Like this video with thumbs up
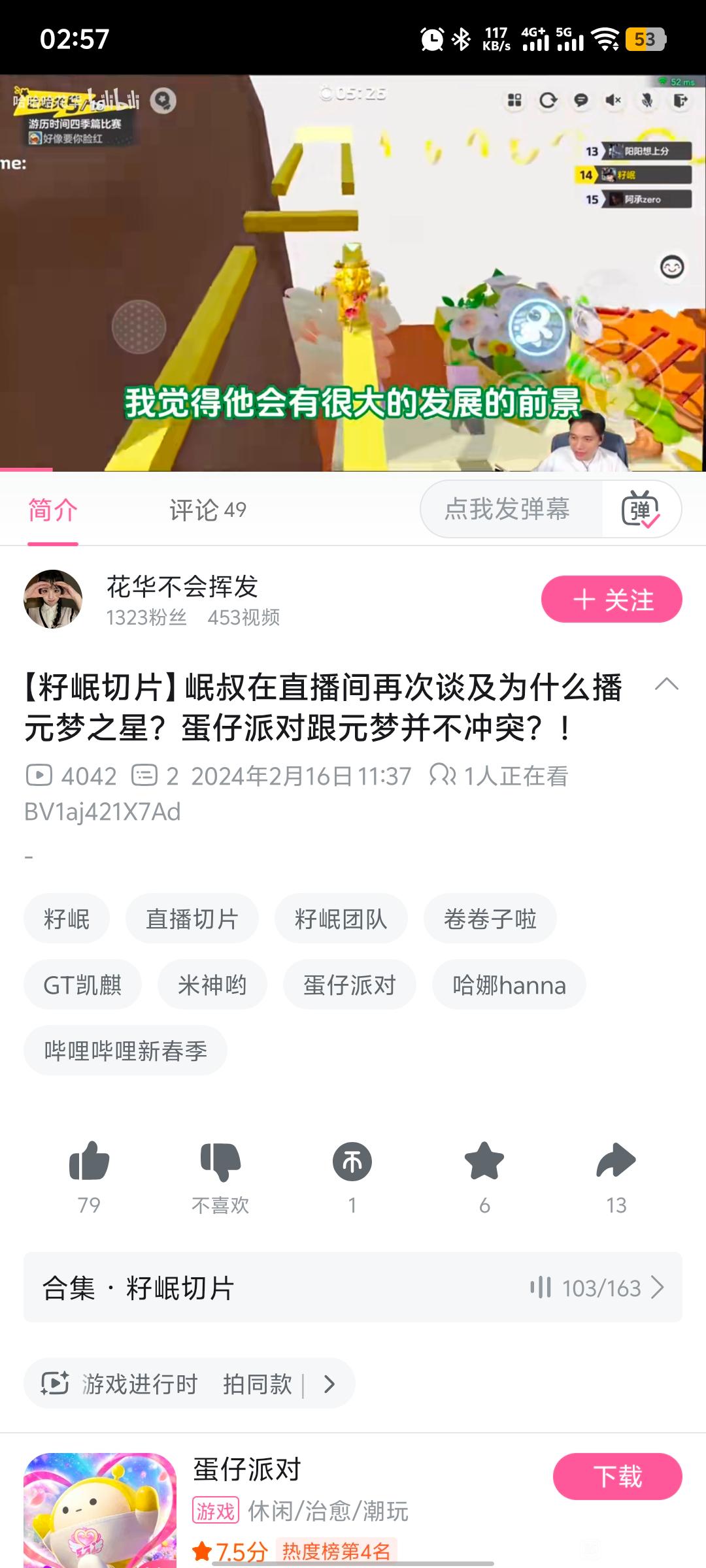Image resolution: width=706 pixels, height=1568 pixels. tap(89, 1162)
